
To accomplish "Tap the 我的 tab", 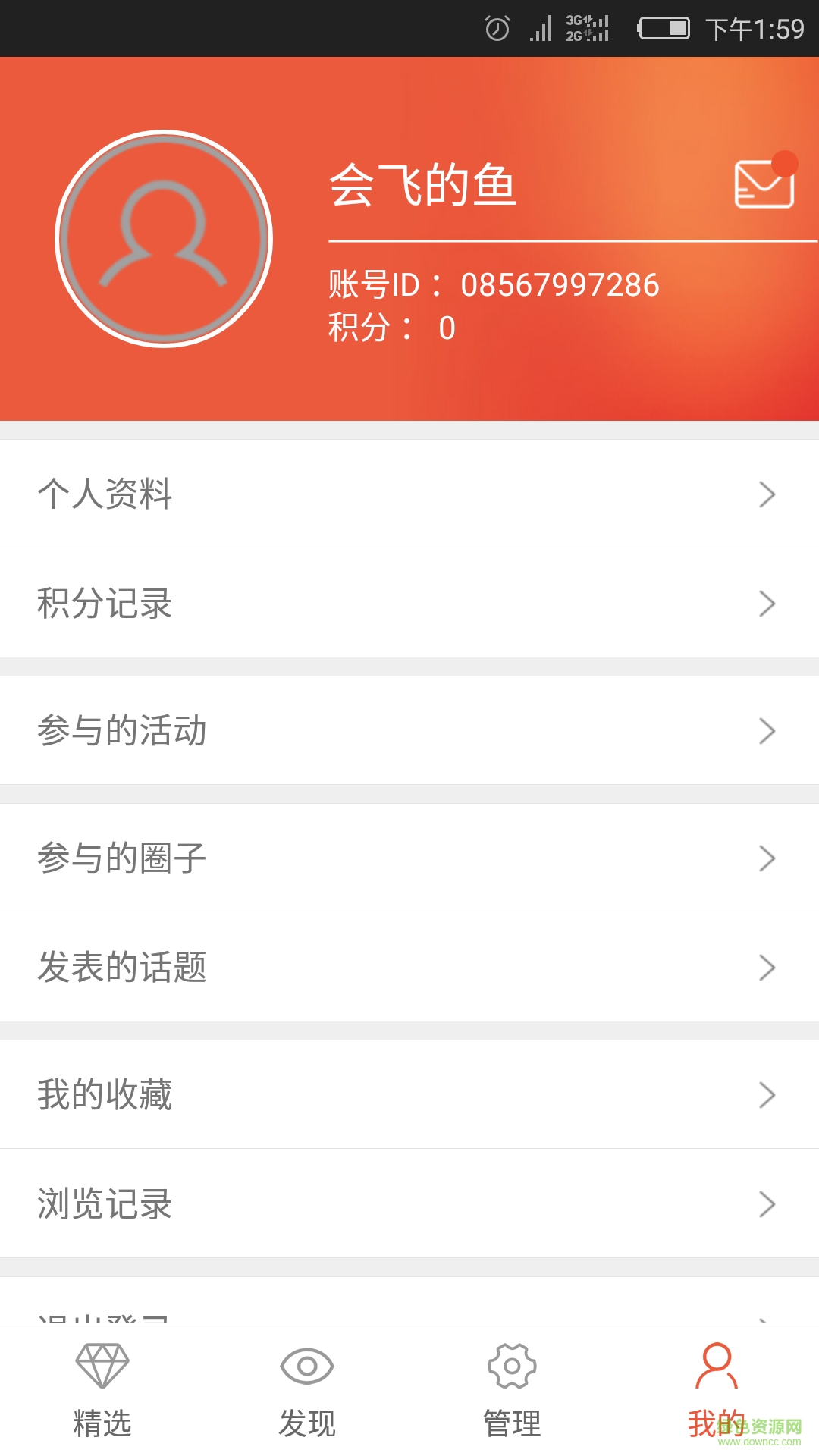I will 717,1389.
